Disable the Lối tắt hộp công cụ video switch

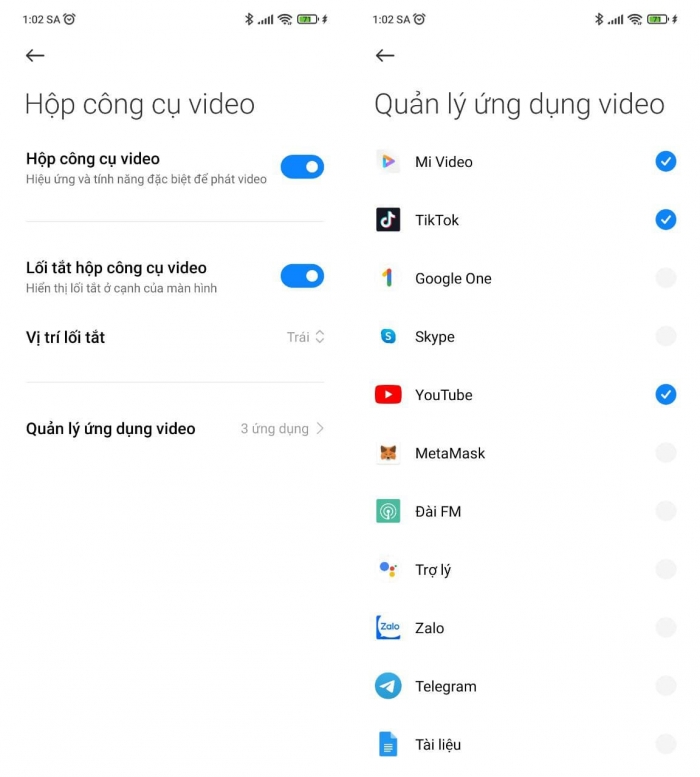tap(301, 276)
